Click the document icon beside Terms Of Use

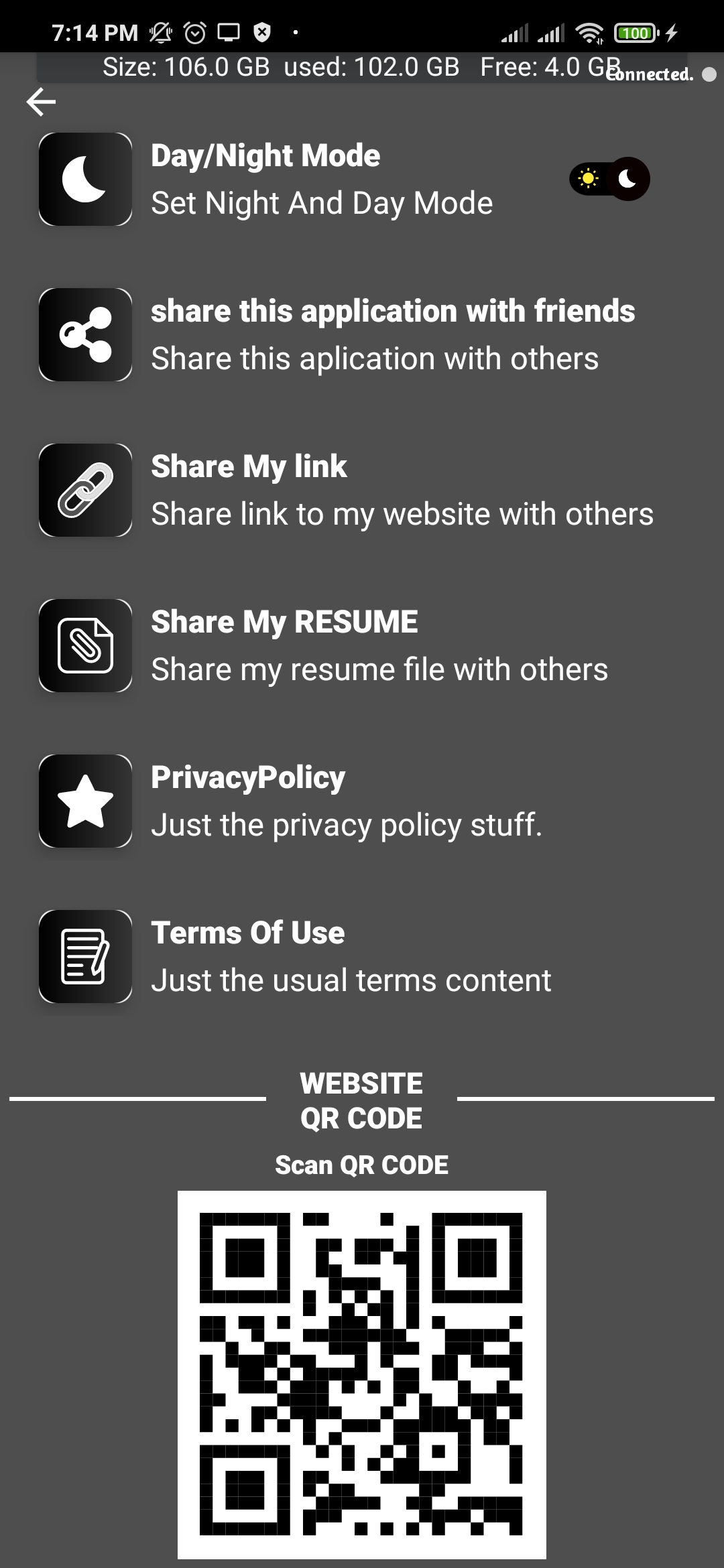(x=85, y=956)
